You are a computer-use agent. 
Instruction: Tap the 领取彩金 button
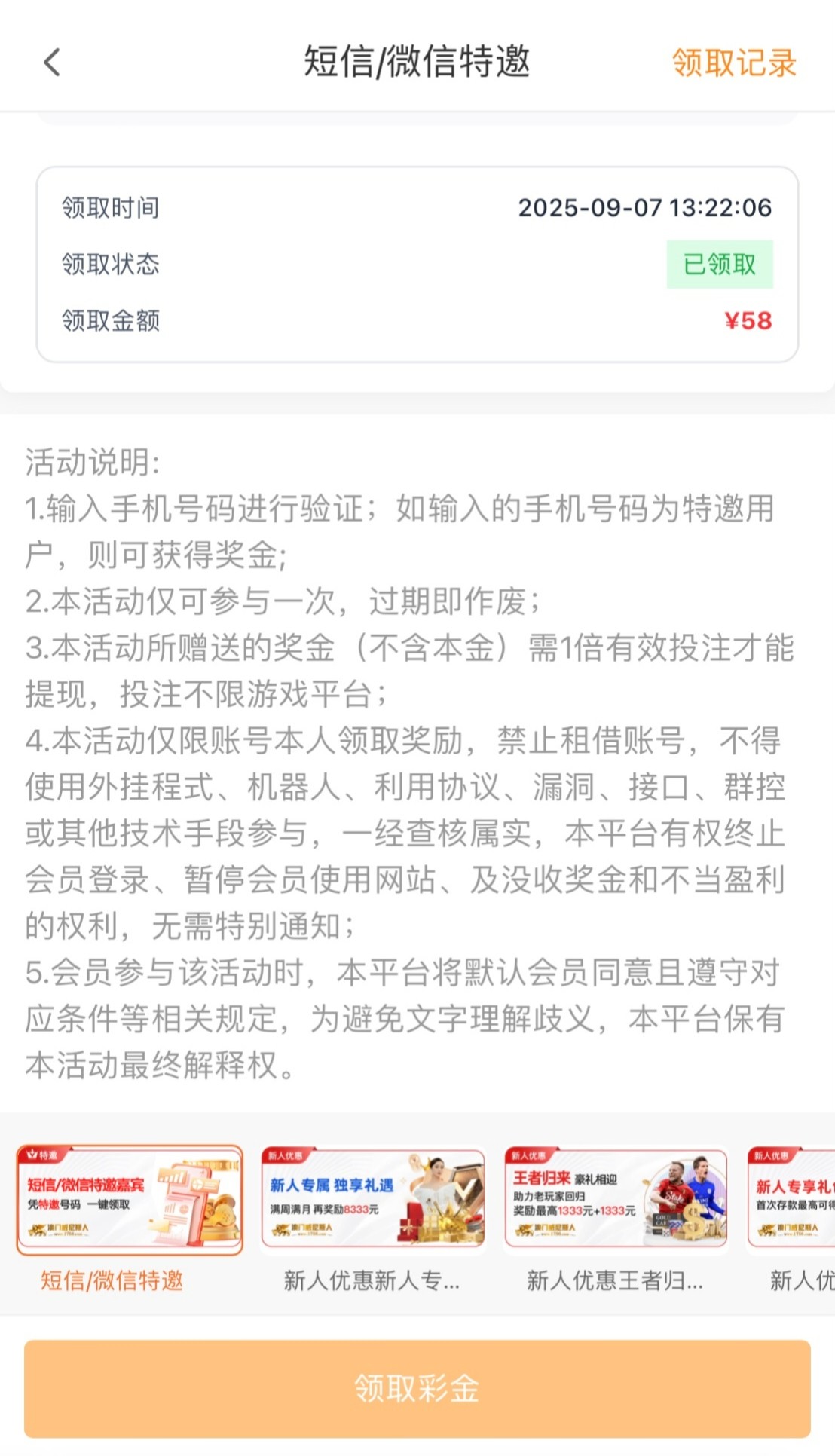[417, 1388]
